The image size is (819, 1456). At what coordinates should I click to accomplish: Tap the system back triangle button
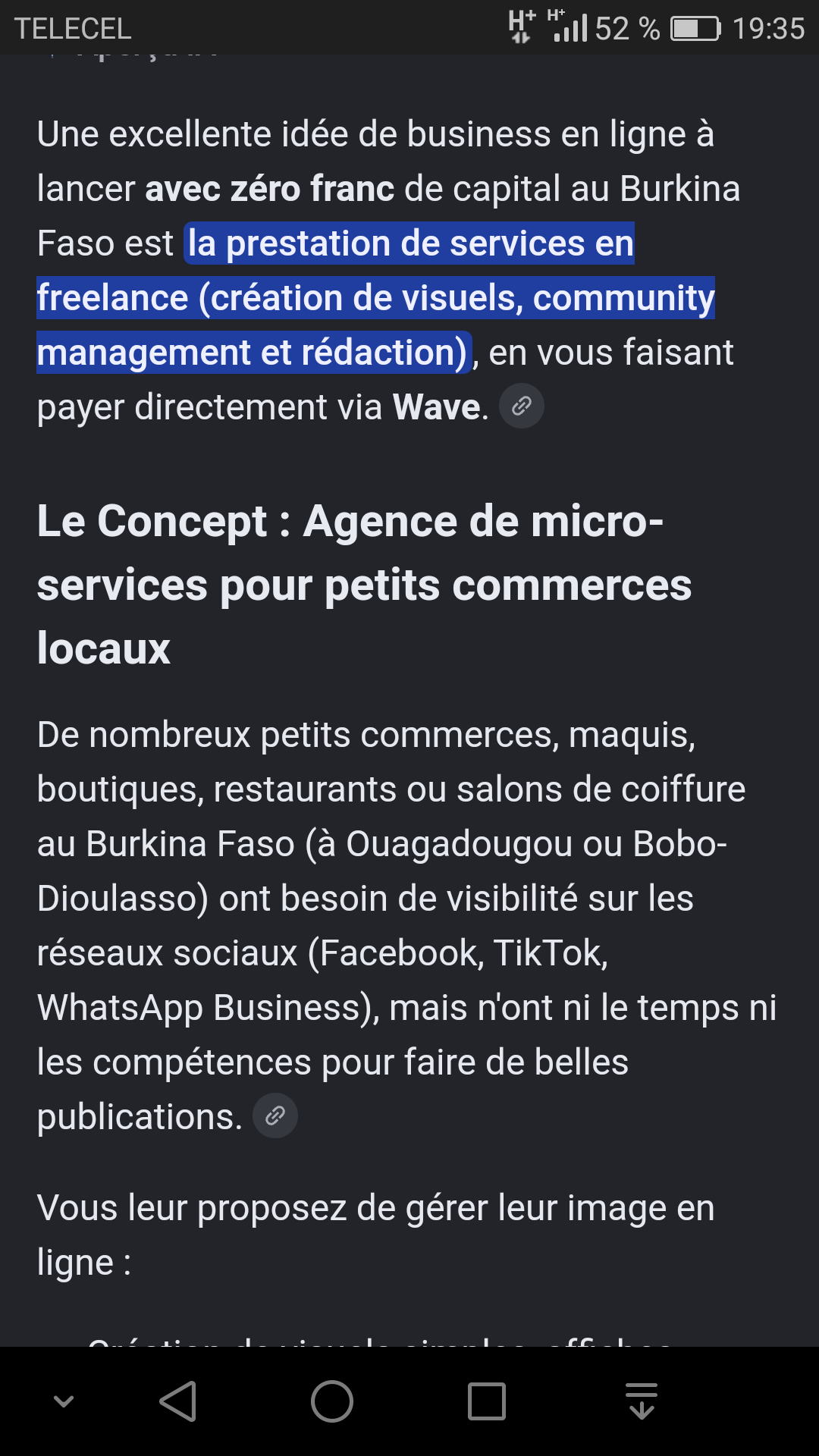pyautogui.click(x=179, y=1401)
